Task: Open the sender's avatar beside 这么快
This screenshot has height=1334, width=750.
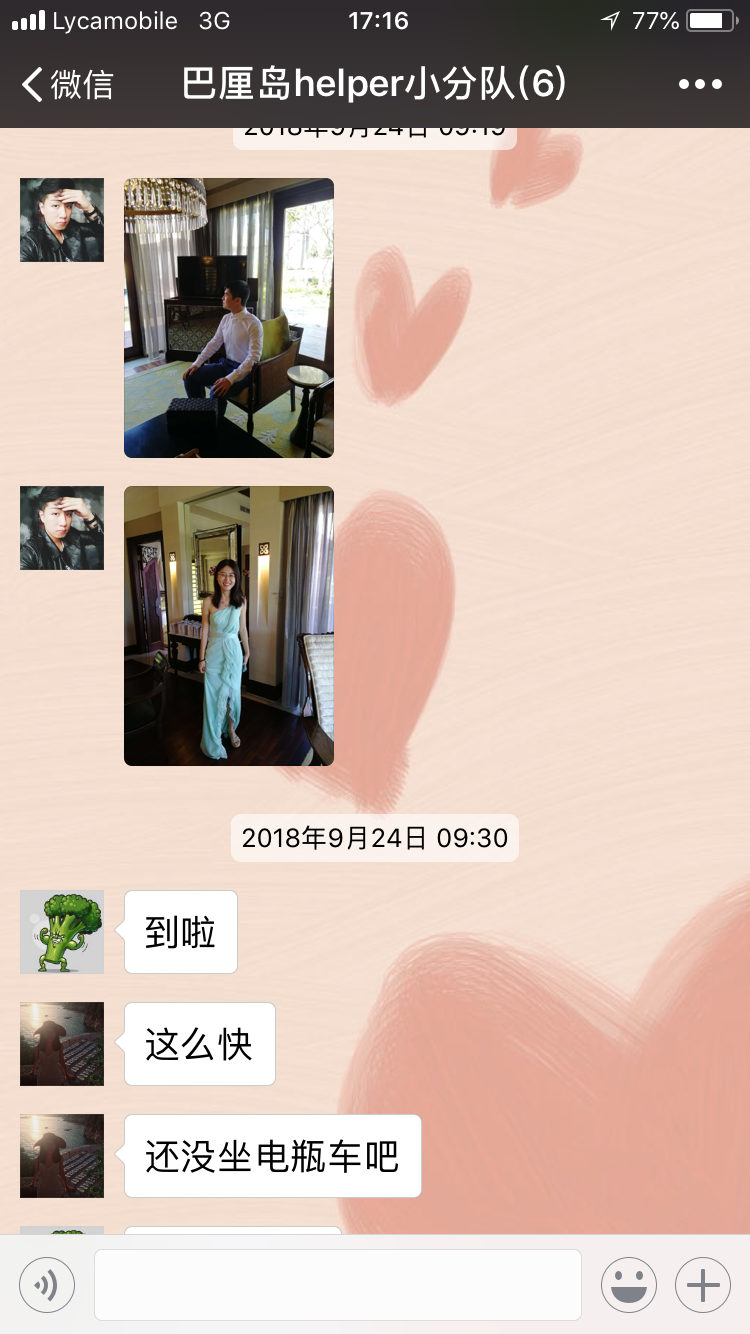Action: tap(62, 1044)
